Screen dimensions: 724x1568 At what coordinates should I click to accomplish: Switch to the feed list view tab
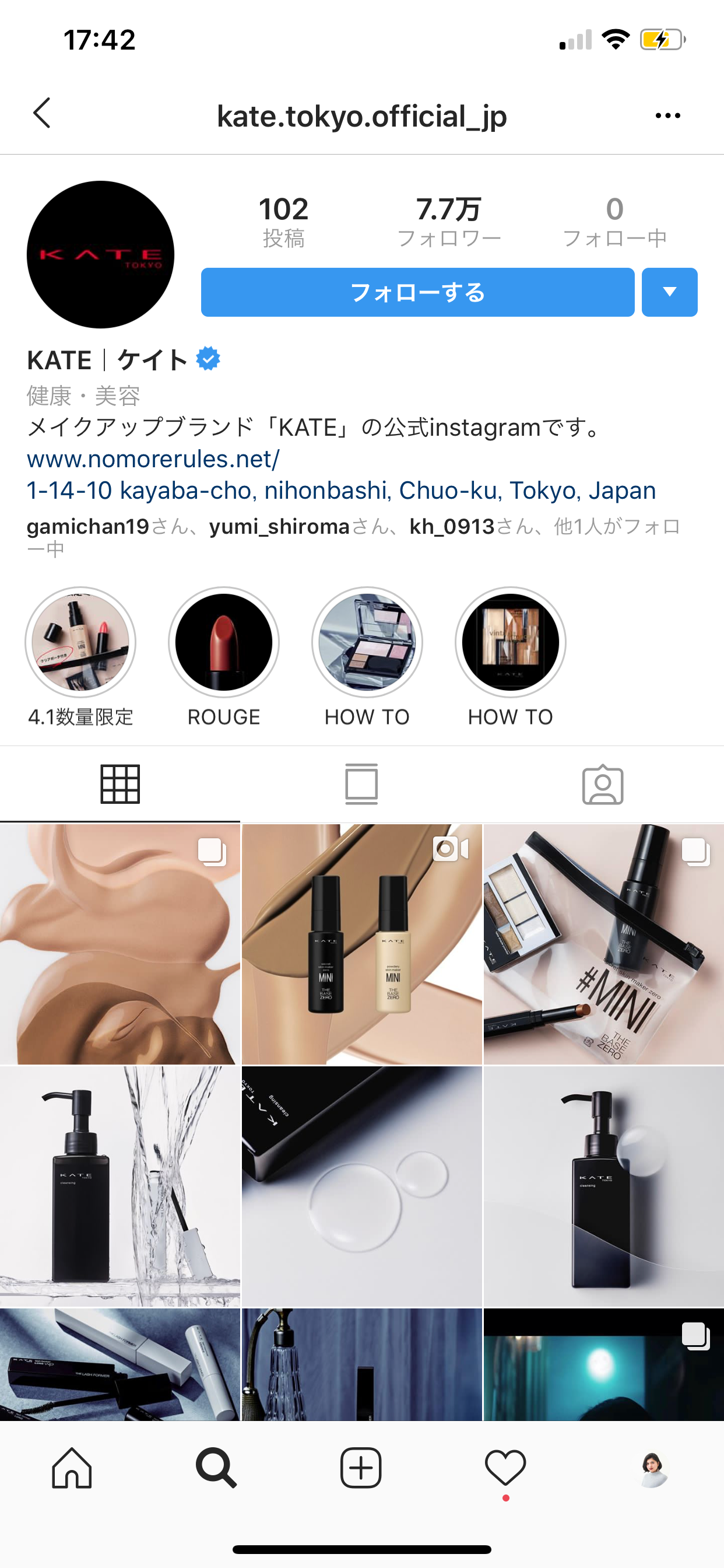coord(361,784)
